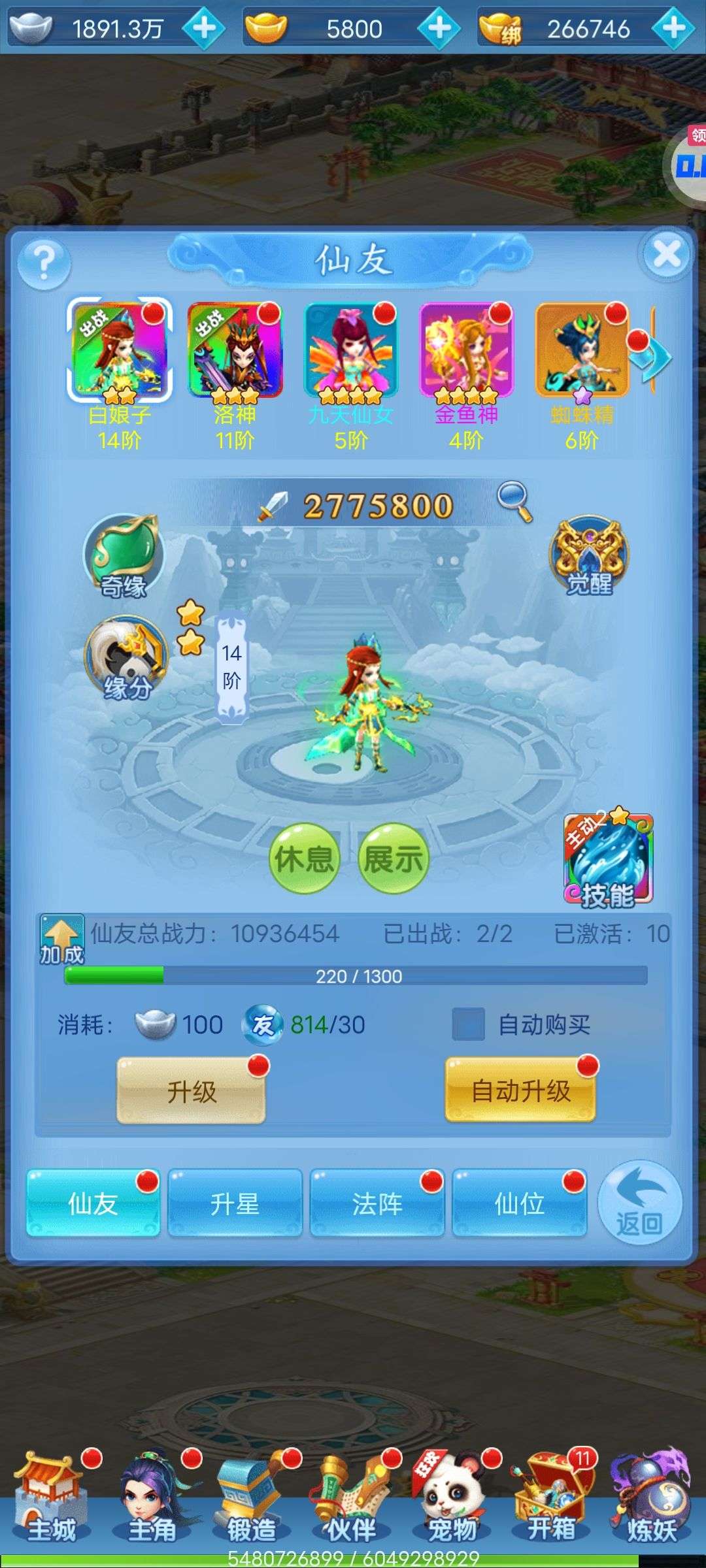Select the 洛神 companion portrait
706x1568 pixels.
click(235, 351)
